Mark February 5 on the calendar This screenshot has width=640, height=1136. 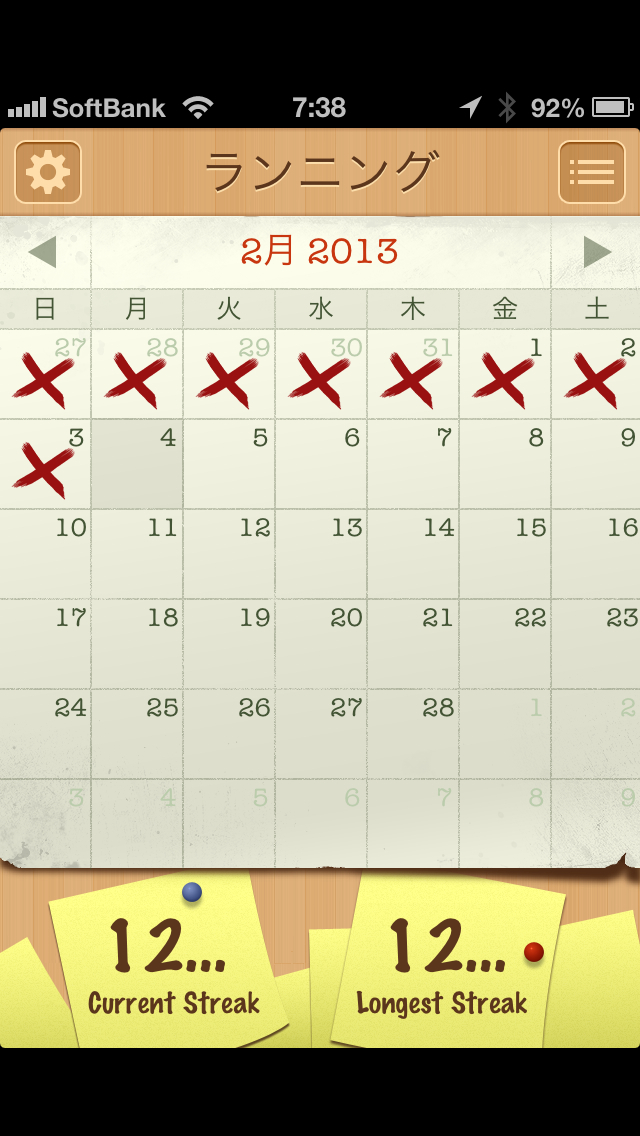pyautogui.click(x=229, y=464)
